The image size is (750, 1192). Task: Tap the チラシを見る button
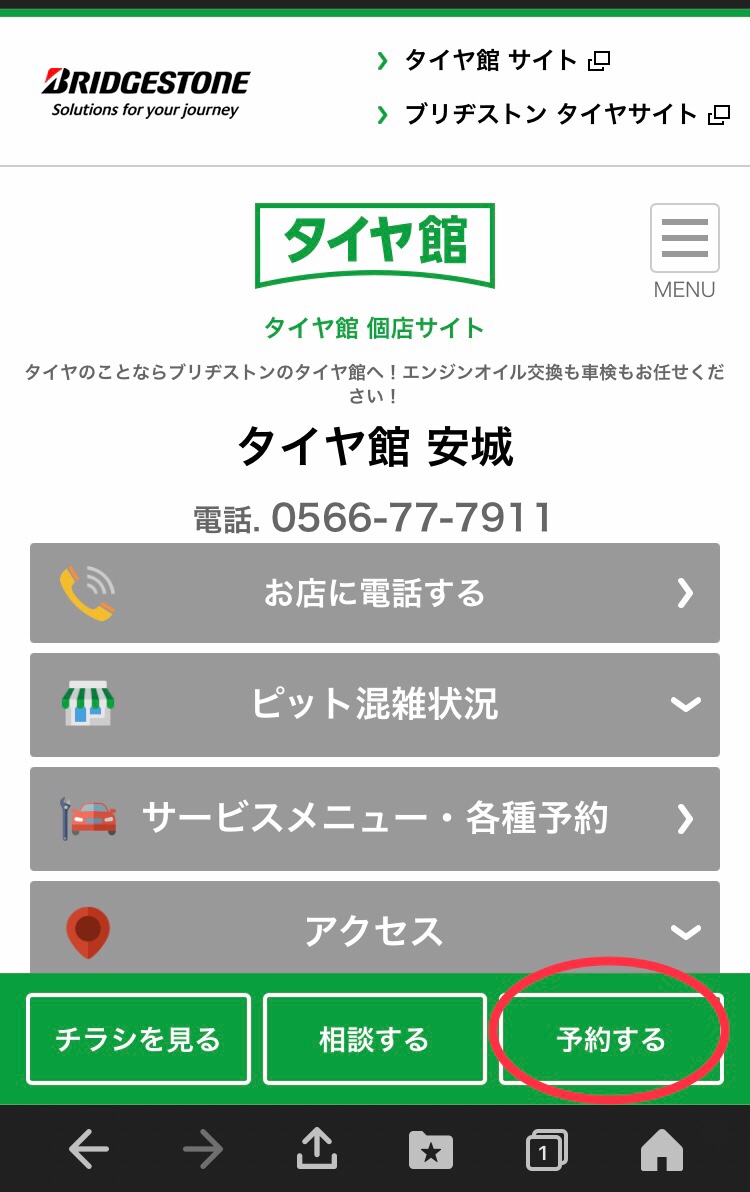click(x=138, y=1039)
